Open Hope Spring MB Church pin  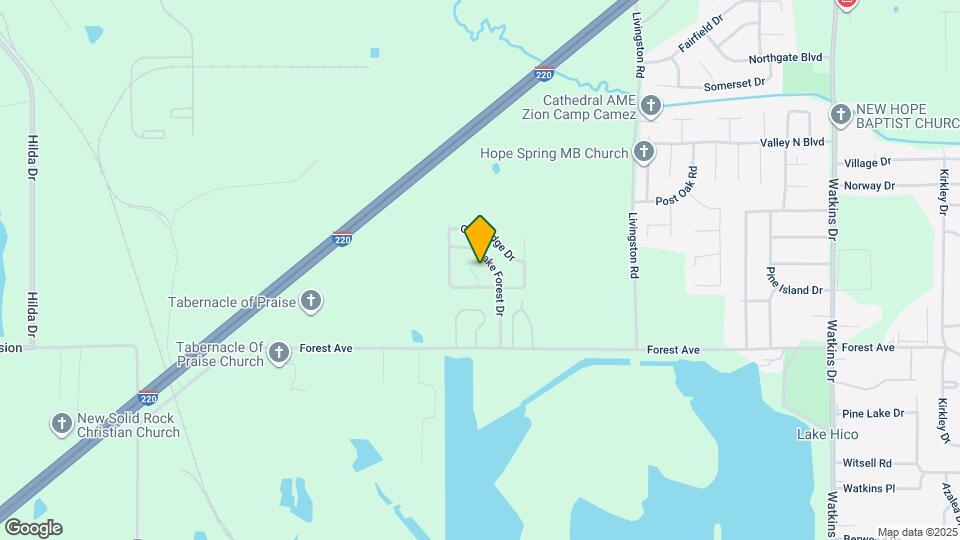[644, 153]
